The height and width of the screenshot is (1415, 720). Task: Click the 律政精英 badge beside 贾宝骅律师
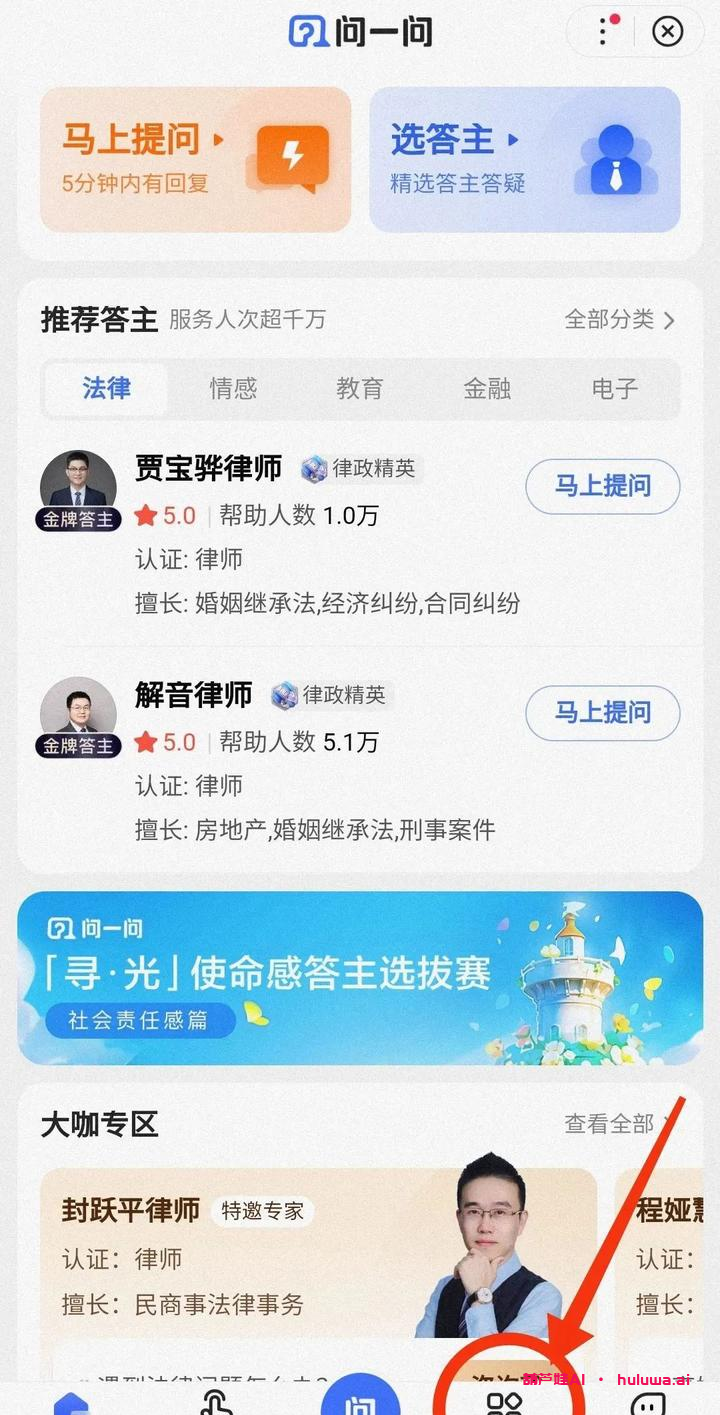coord(360,468)
